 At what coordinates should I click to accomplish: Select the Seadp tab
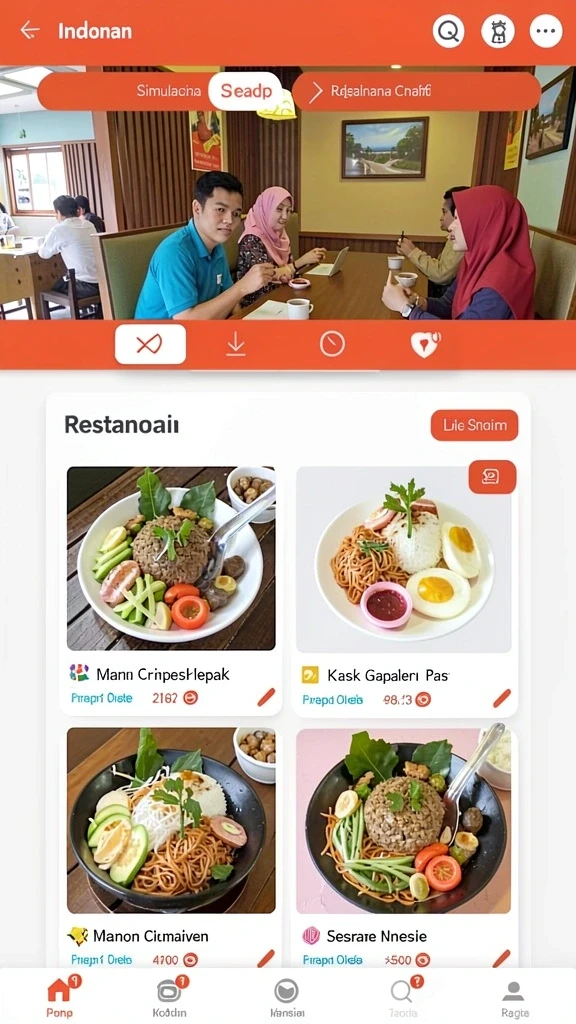pyautogui.click(x=246, y=91)
